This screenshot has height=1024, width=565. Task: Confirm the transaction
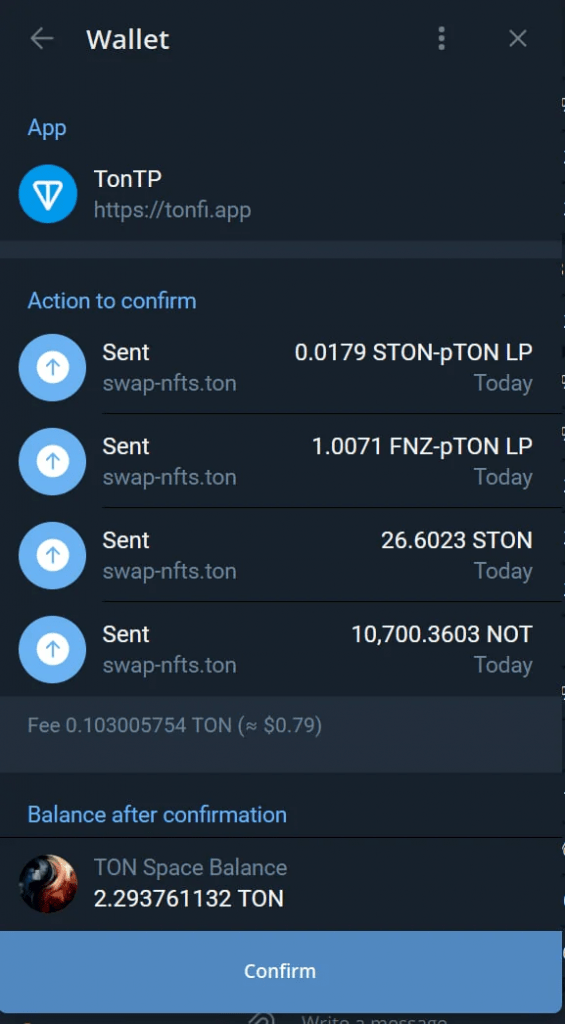point(281,971)
